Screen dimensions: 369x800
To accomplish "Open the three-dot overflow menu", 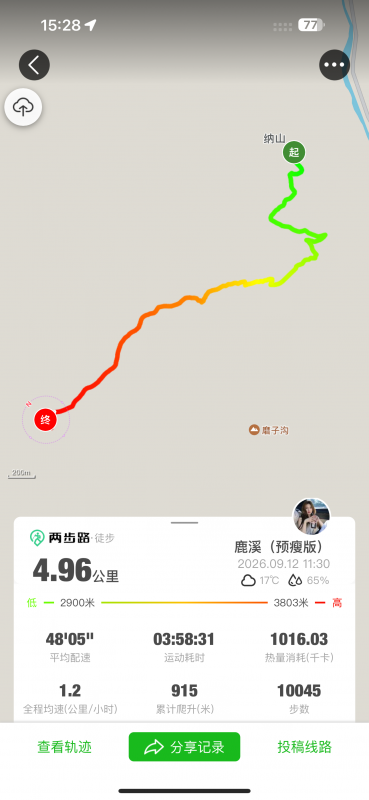I will coord(334,65).
